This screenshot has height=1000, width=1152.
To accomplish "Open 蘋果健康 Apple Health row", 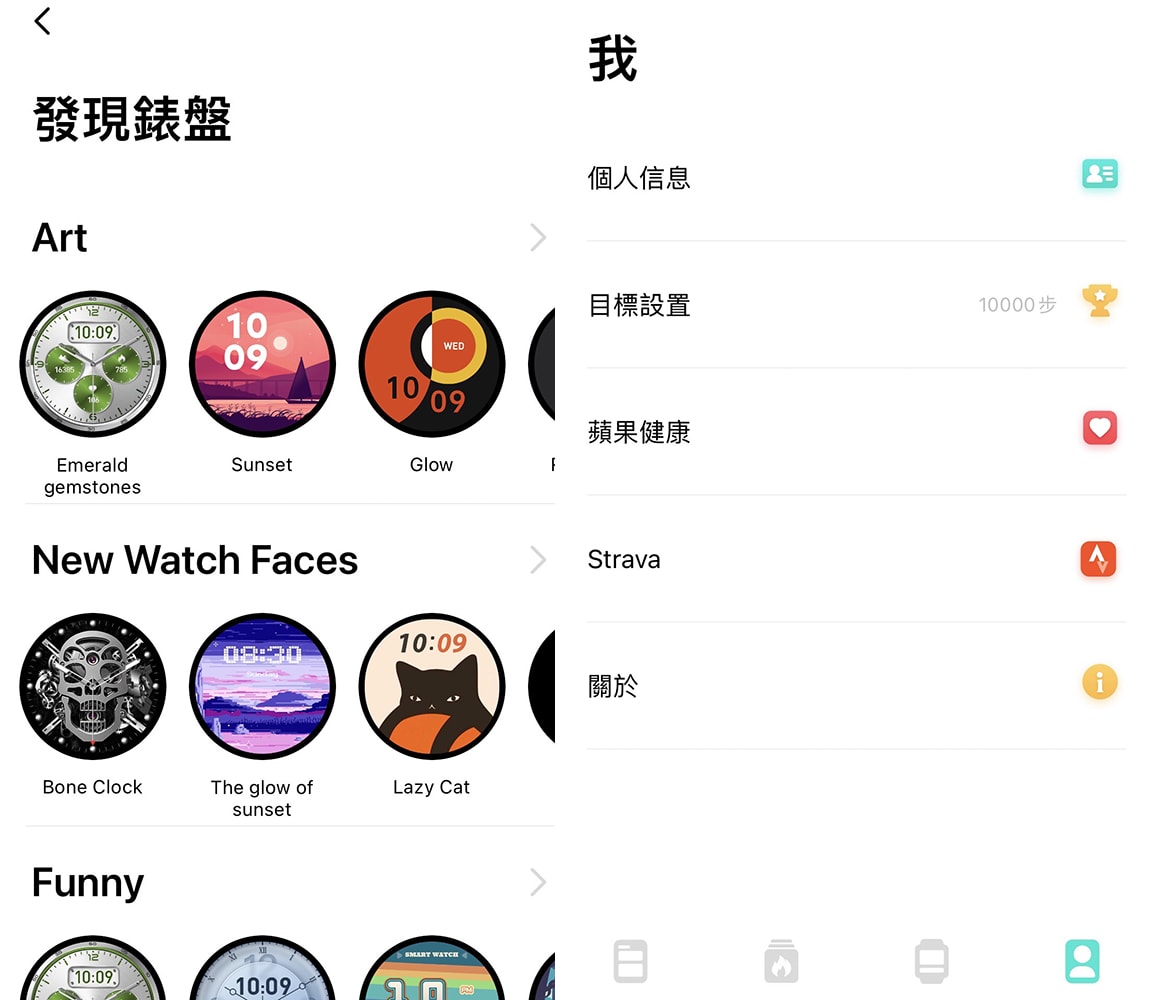I will tap(855, 431).
